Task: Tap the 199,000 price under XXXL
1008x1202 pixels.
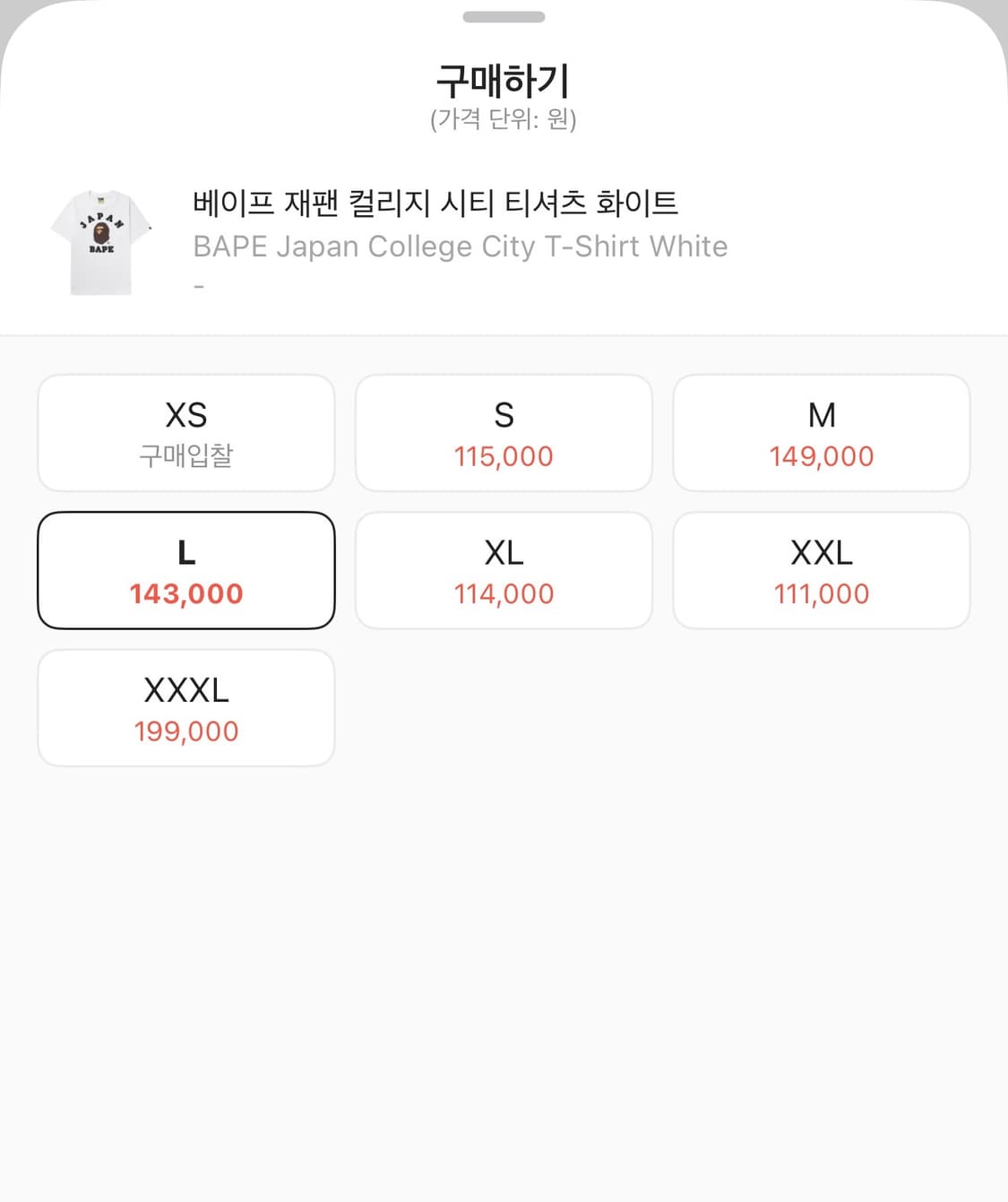Action: pyautogui.click(x=185, y=731)
